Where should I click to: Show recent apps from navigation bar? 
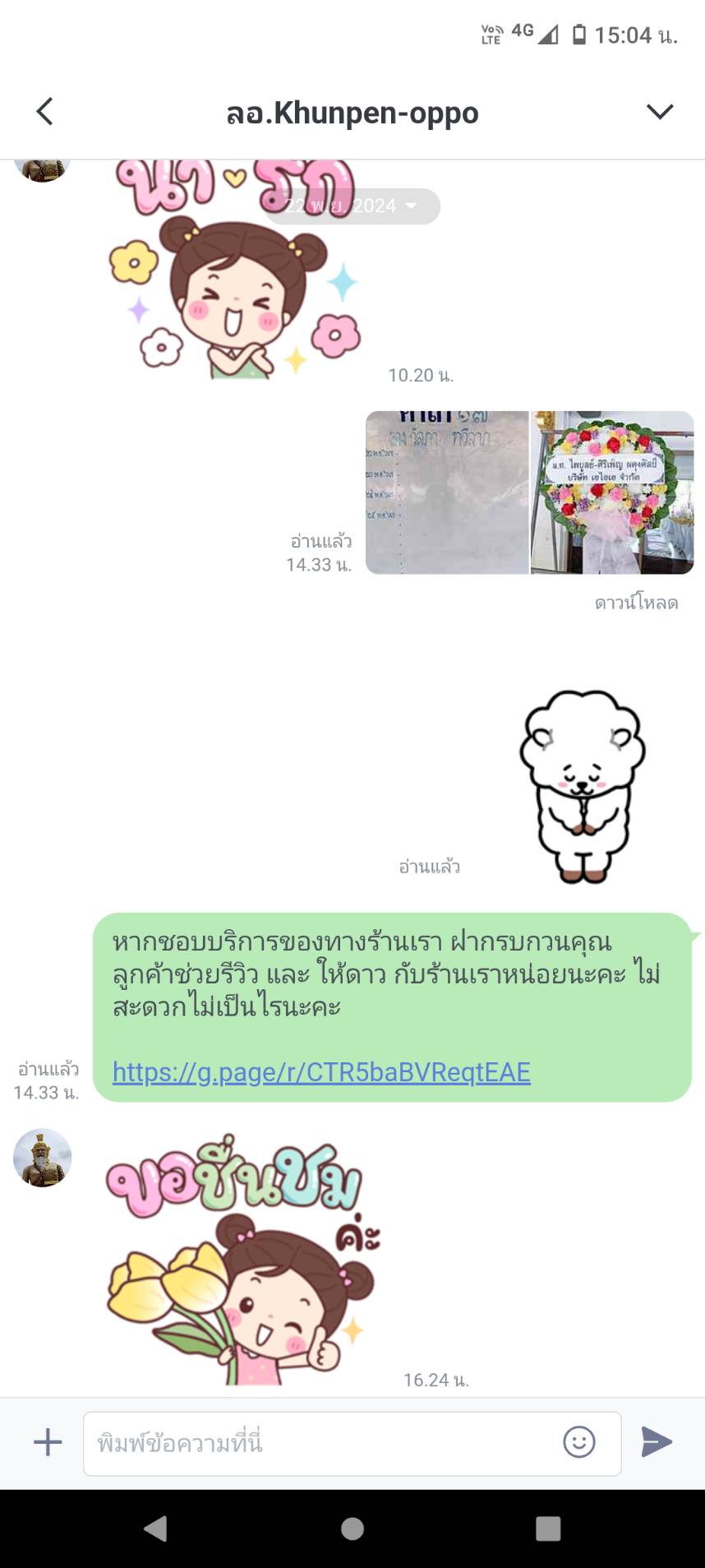pyautogui.click(x=548, y=1529)
